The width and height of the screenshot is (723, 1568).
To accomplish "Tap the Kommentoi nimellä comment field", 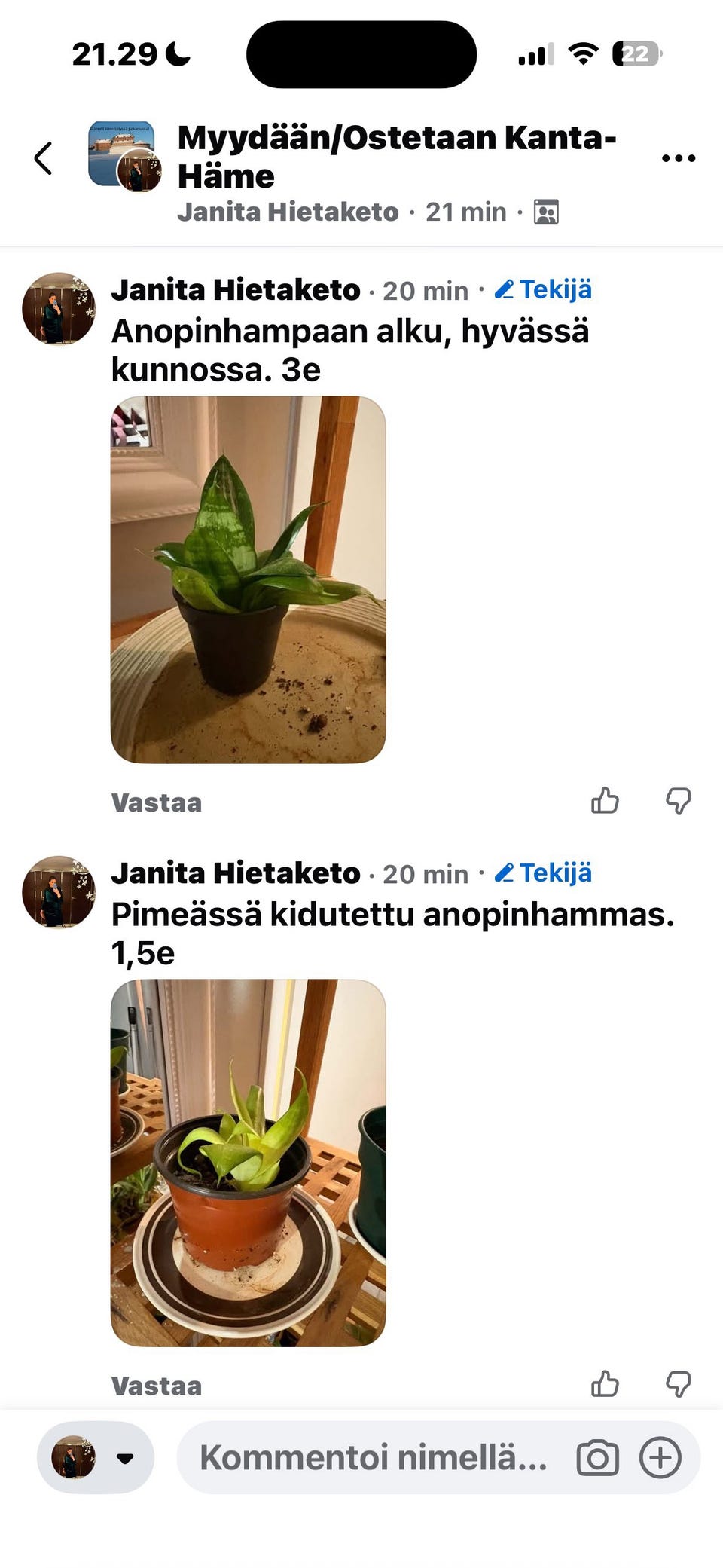I will 373,1457.
